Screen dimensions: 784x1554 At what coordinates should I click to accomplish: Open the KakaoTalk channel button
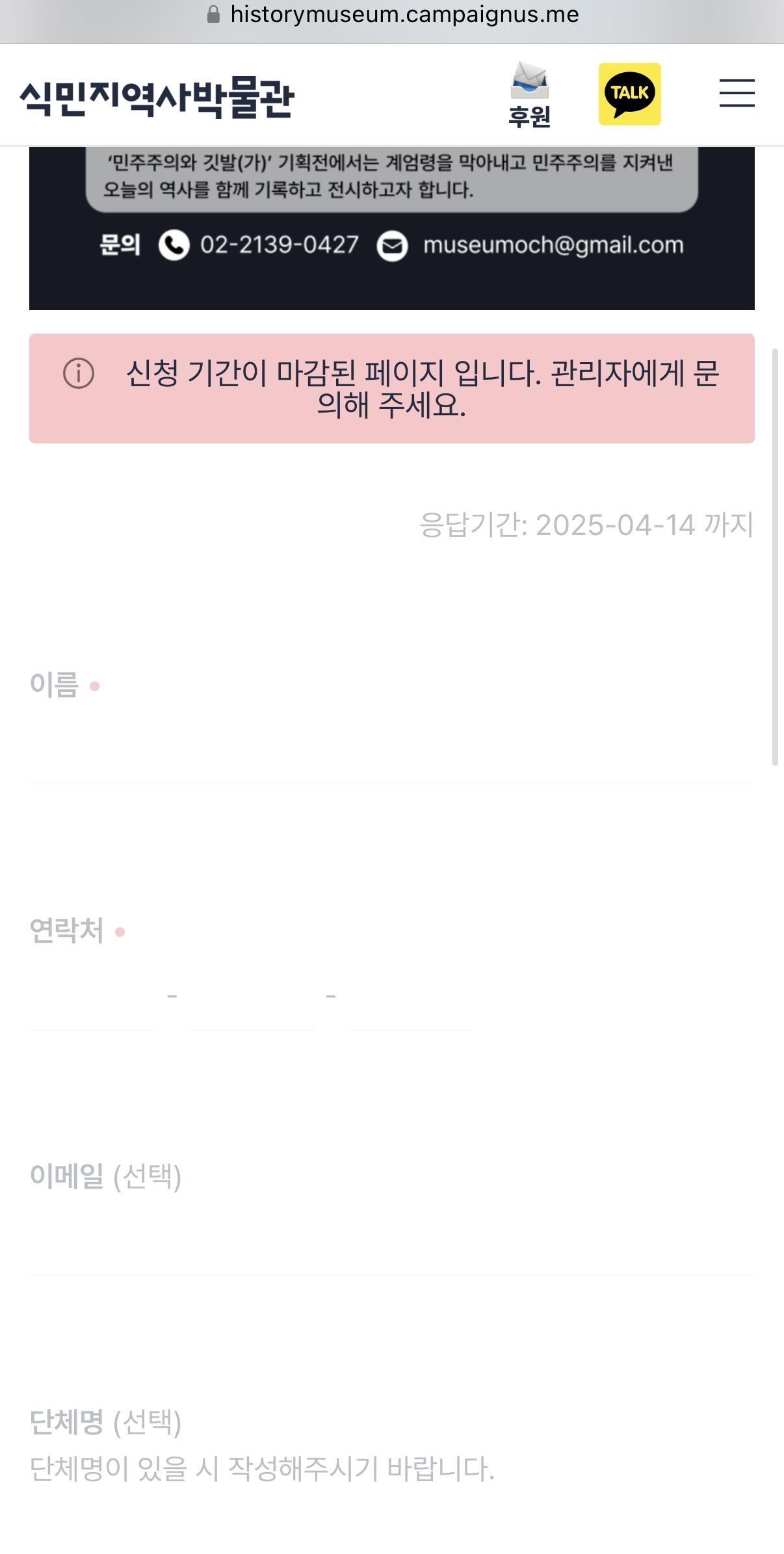(x=629, y=94)
